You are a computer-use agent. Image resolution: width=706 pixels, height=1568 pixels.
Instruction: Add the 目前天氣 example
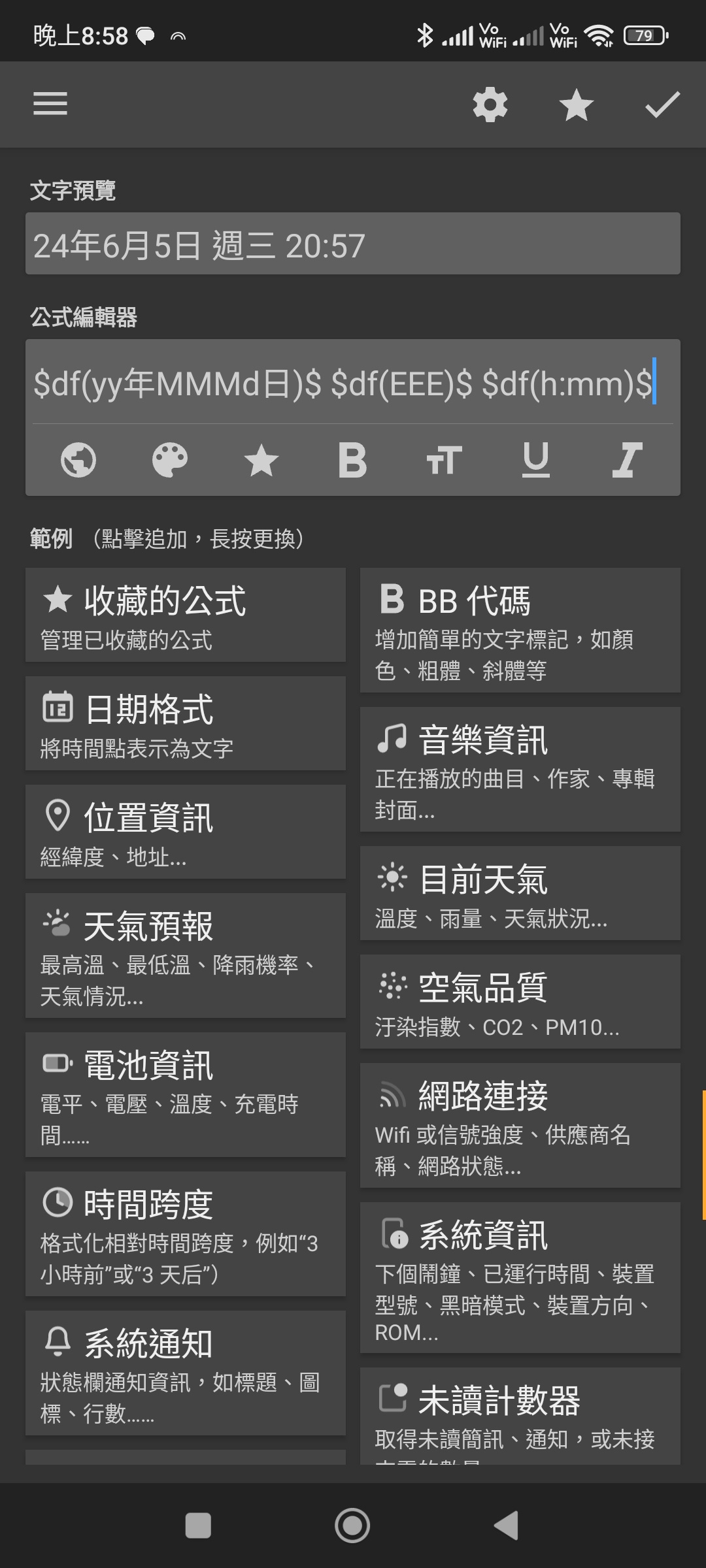click(520, 892)
